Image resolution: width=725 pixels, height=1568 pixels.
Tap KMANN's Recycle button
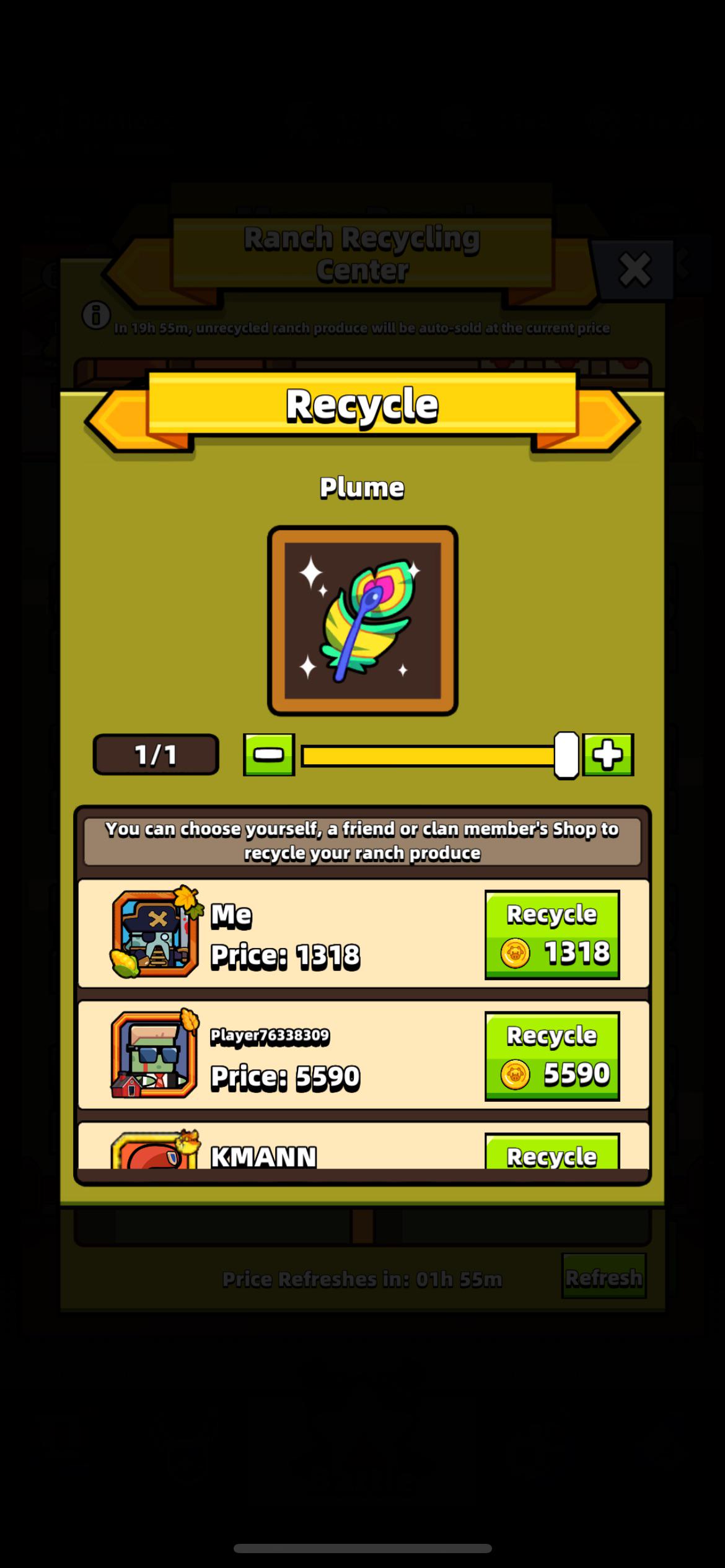click(551, 1156)
